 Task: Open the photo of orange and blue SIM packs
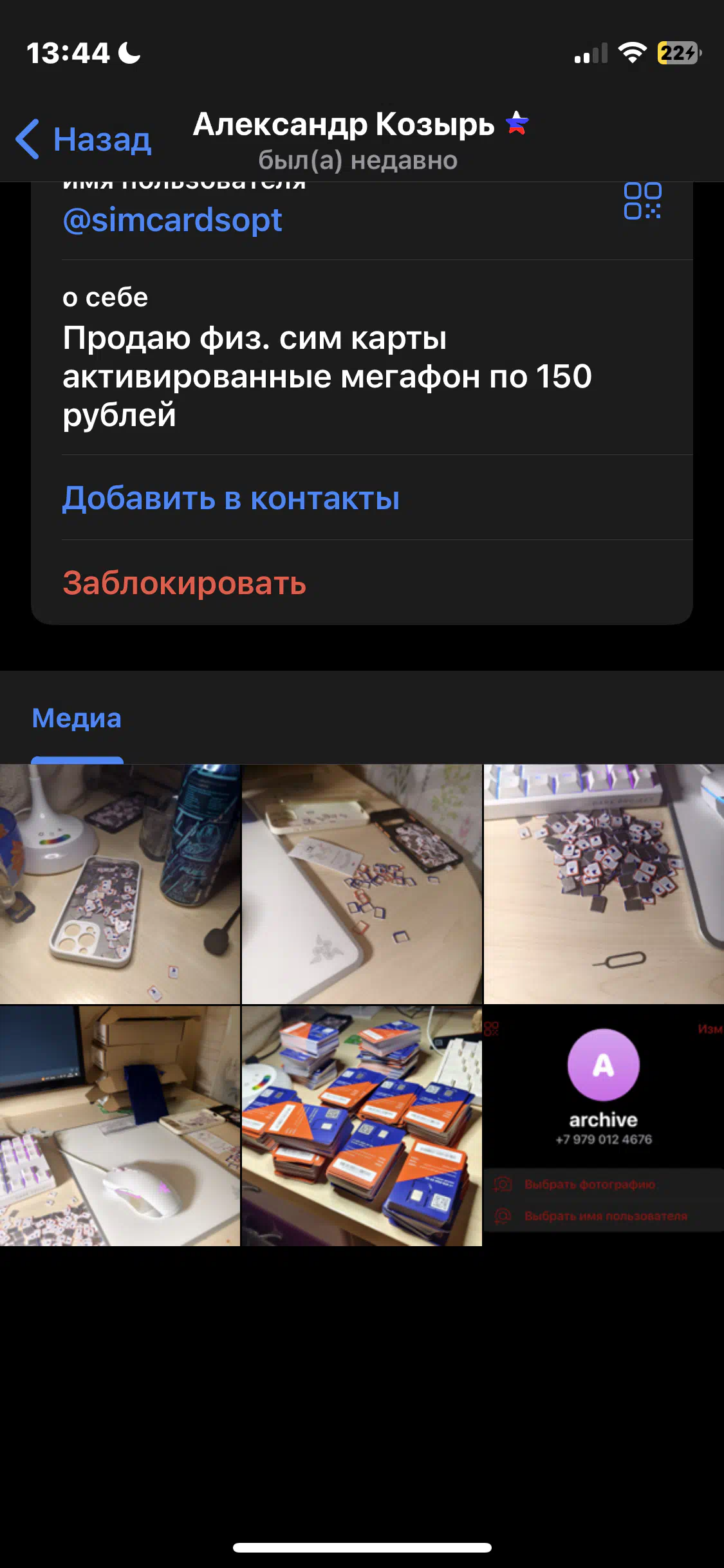coord(362,1126)
